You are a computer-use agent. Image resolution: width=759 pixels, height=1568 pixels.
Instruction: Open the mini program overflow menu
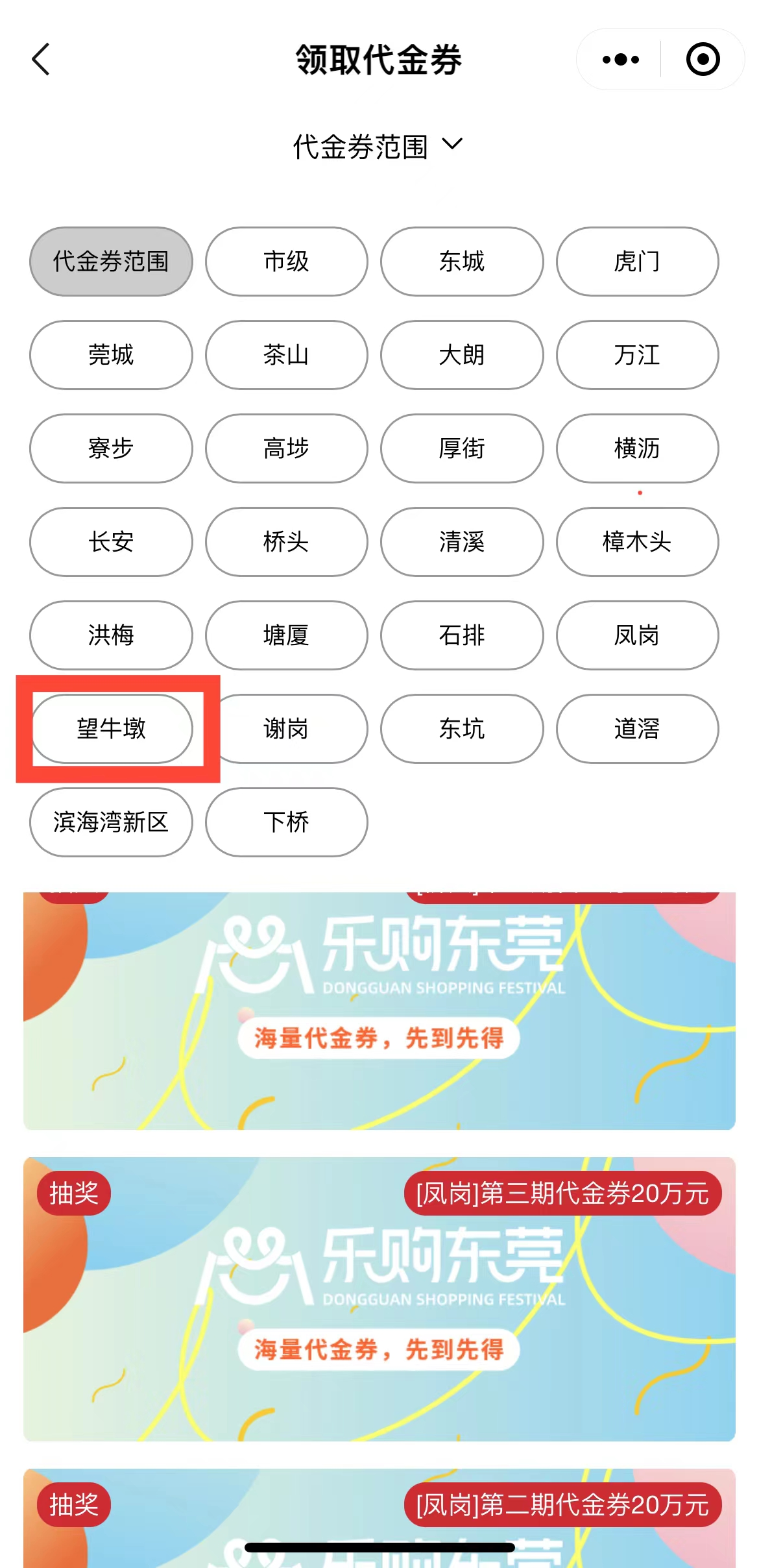[x=620, y=60]
